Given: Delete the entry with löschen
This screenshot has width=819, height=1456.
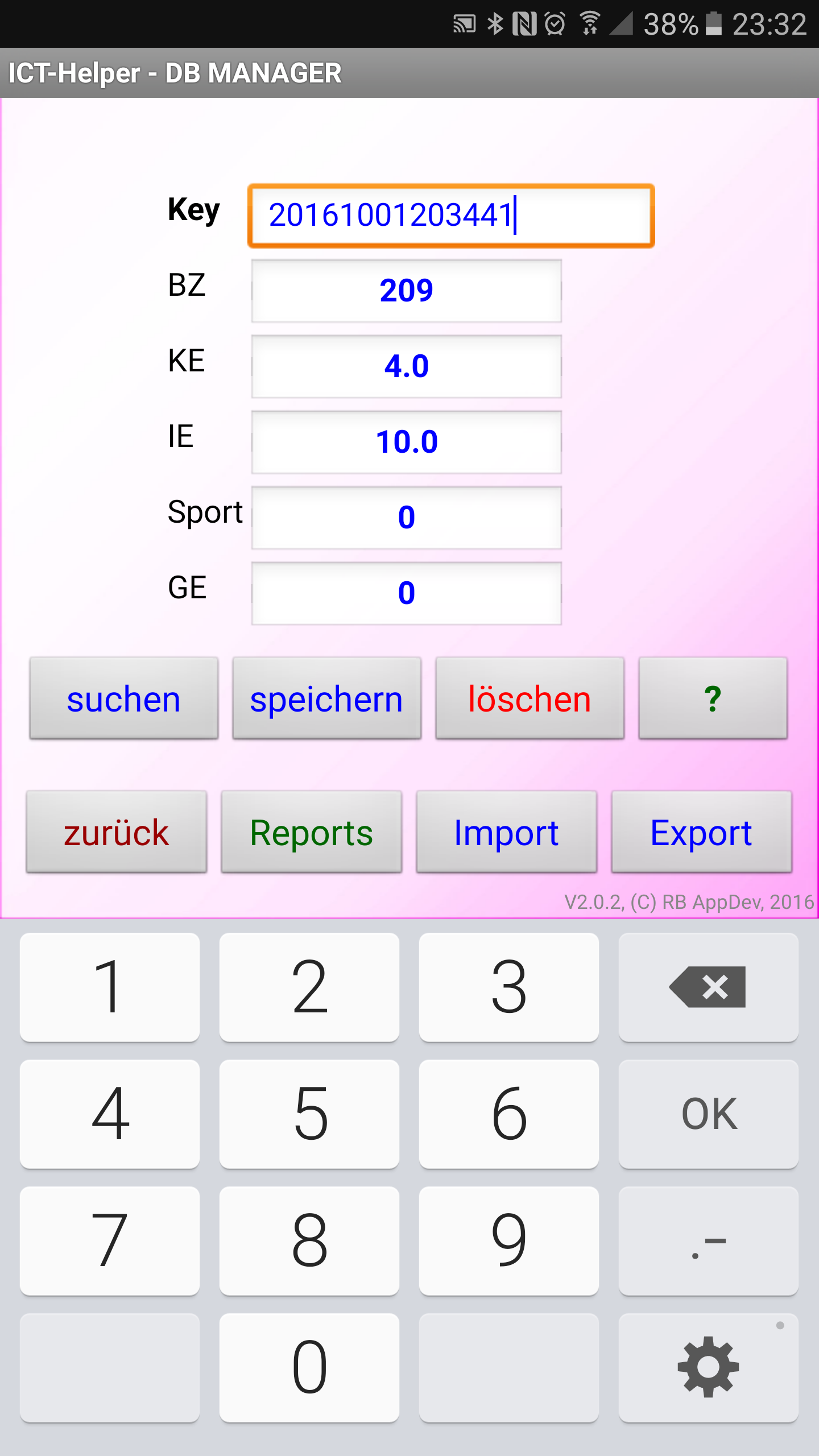Looking at the screenshot, I should click(530, 698).
